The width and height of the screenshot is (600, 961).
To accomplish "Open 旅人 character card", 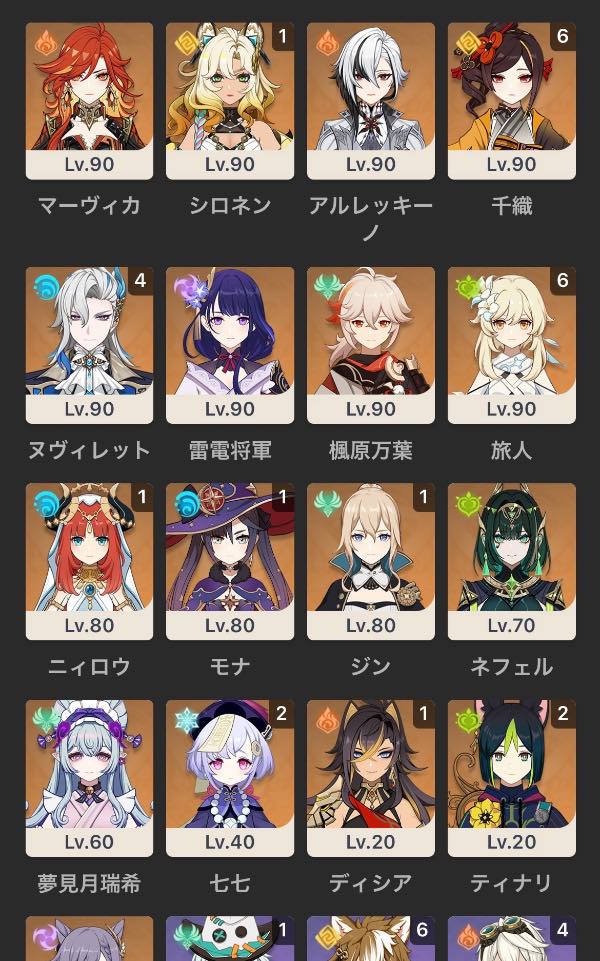I will click(512, 344).
